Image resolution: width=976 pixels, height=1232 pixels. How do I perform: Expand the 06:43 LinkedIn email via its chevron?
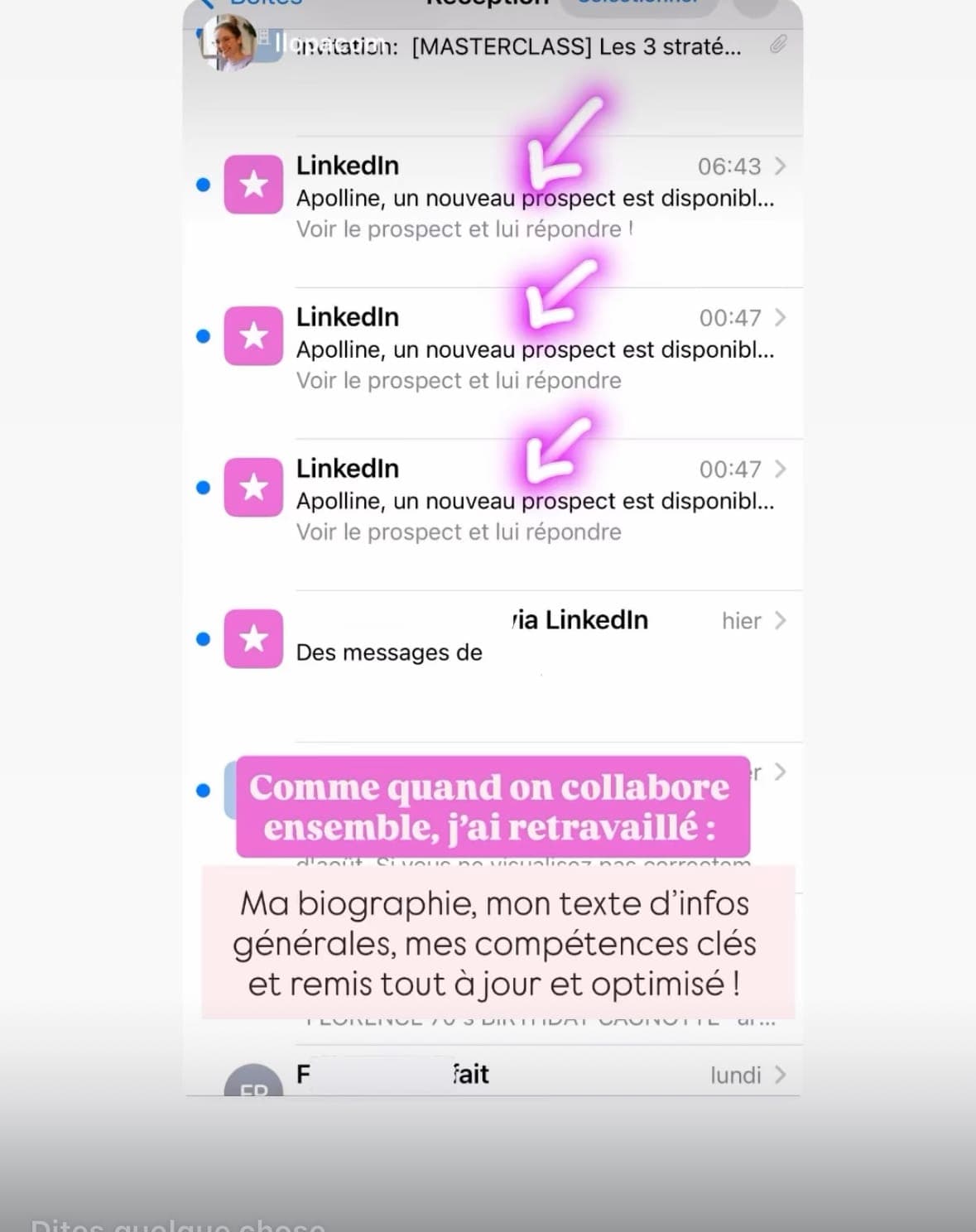coord(781,166)
